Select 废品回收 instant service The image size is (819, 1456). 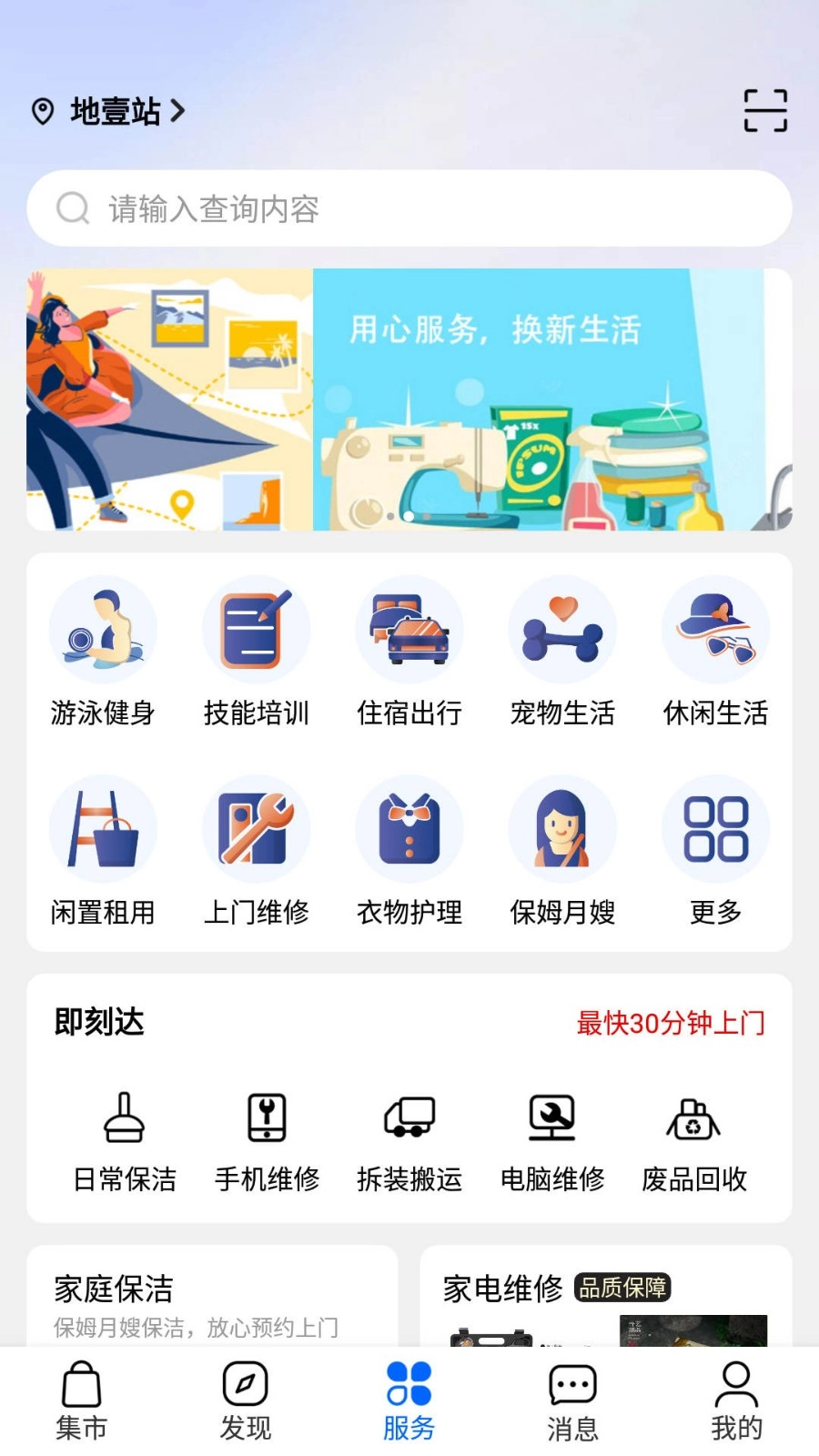[693, 1142]
